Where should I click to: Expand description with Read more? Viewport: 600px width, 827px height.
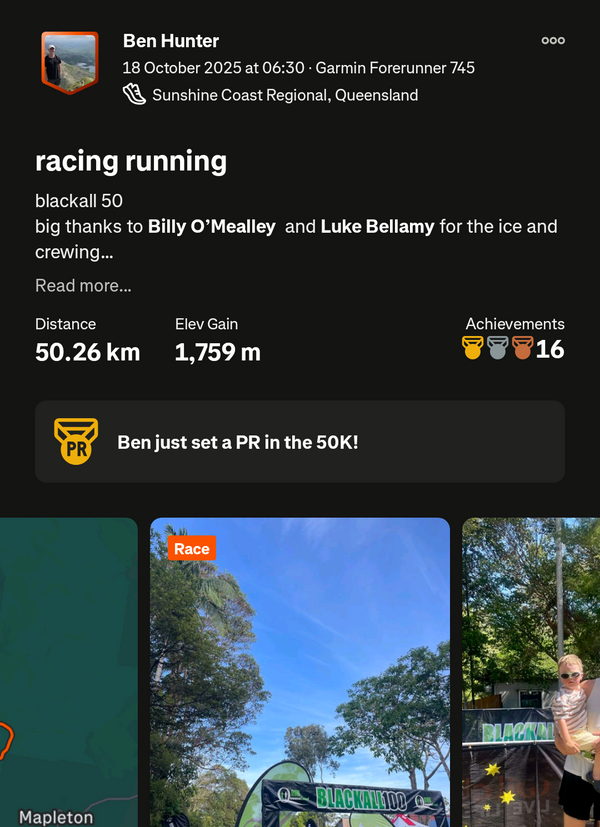coord(83,286)
